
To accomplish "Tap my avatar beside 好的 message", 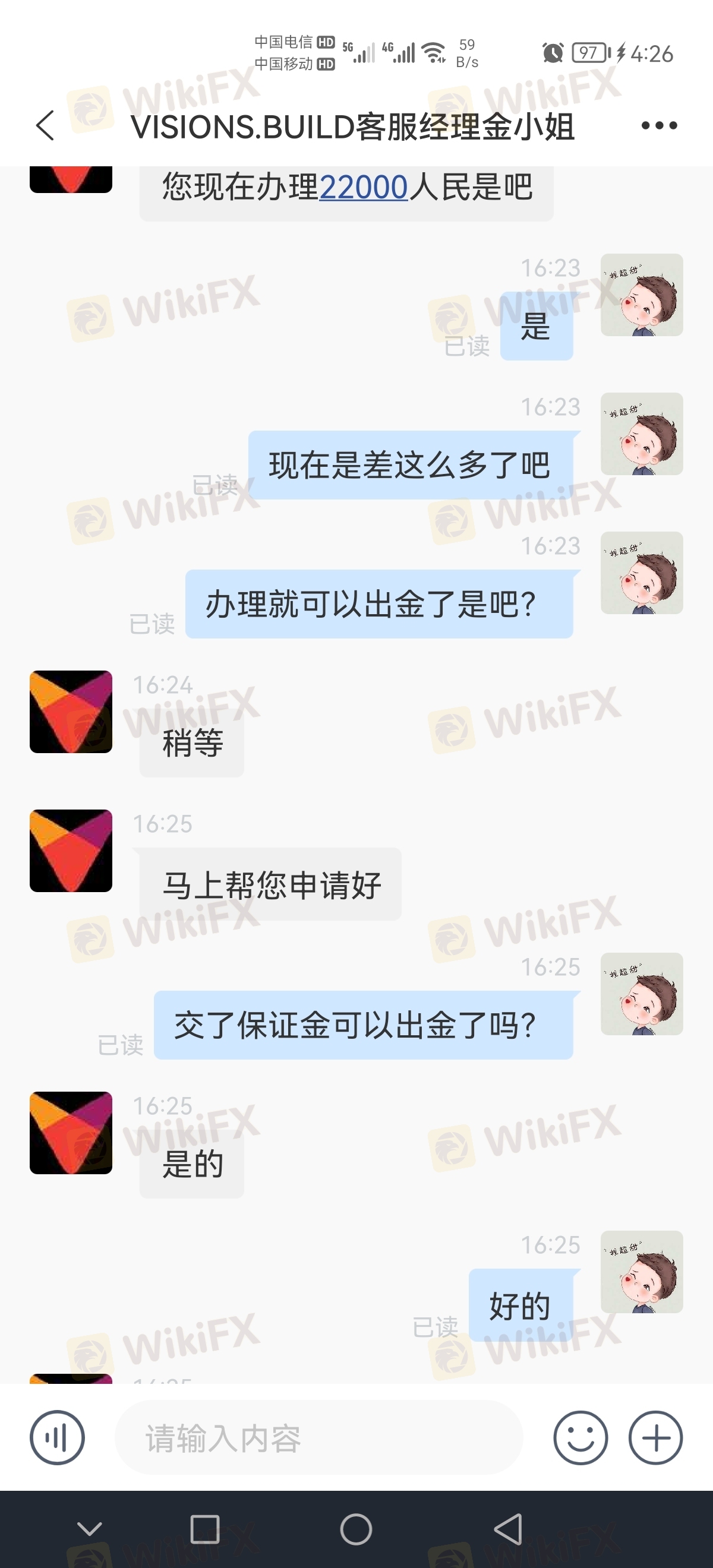I will (641, 1272).
